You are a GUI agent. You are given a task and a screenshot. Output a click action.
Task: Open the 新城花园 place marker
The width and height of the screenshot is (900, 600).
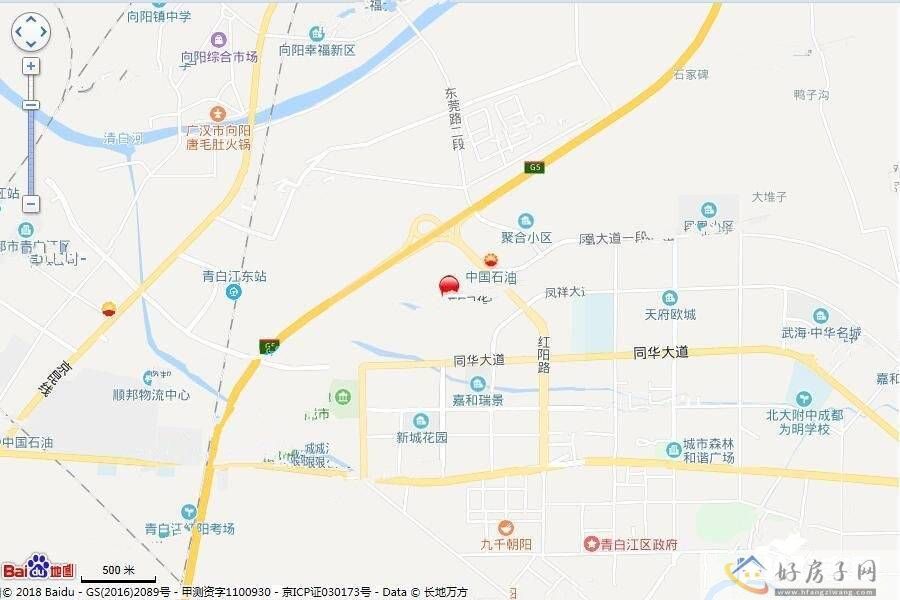pyautogui.click(x=420, y=420)
